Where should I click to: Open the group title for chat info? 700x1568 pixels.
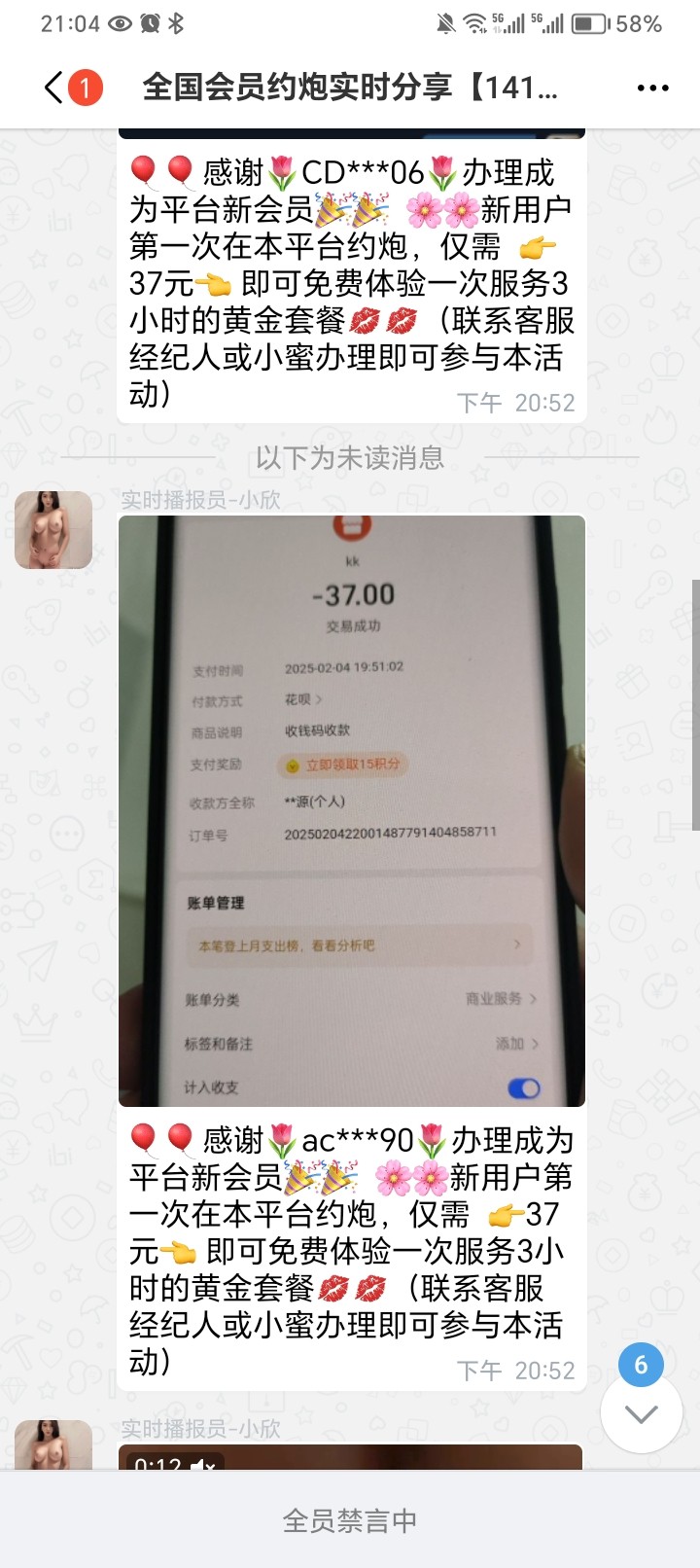pyautogui.click(x=350, y=88)
